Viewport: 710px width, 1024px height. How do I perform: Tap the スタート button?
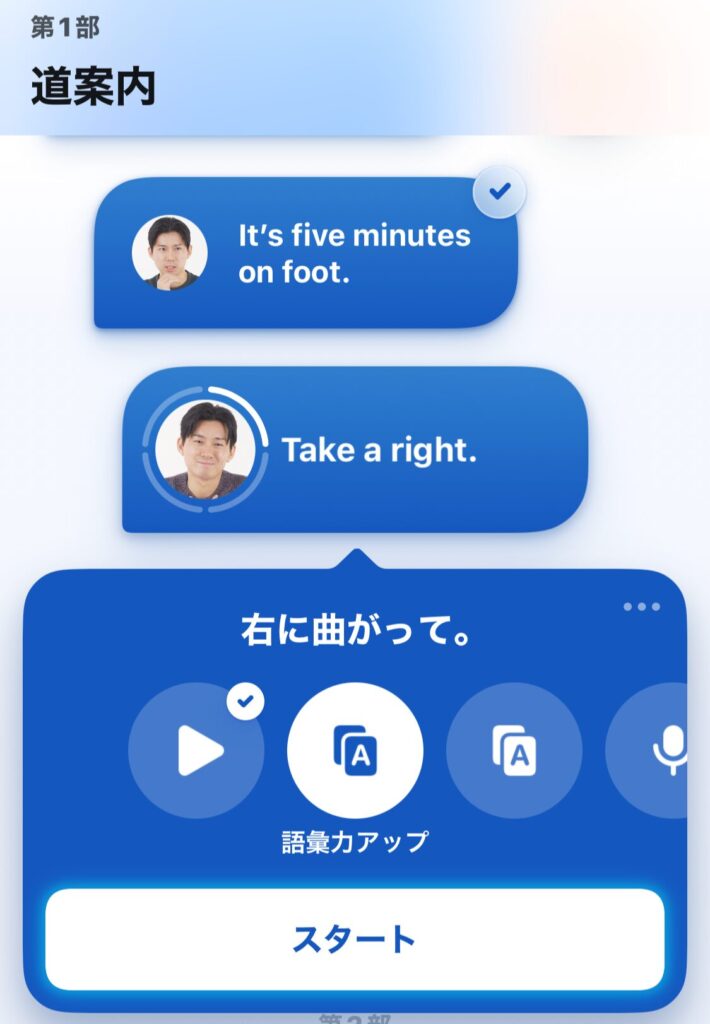(354, 939)
